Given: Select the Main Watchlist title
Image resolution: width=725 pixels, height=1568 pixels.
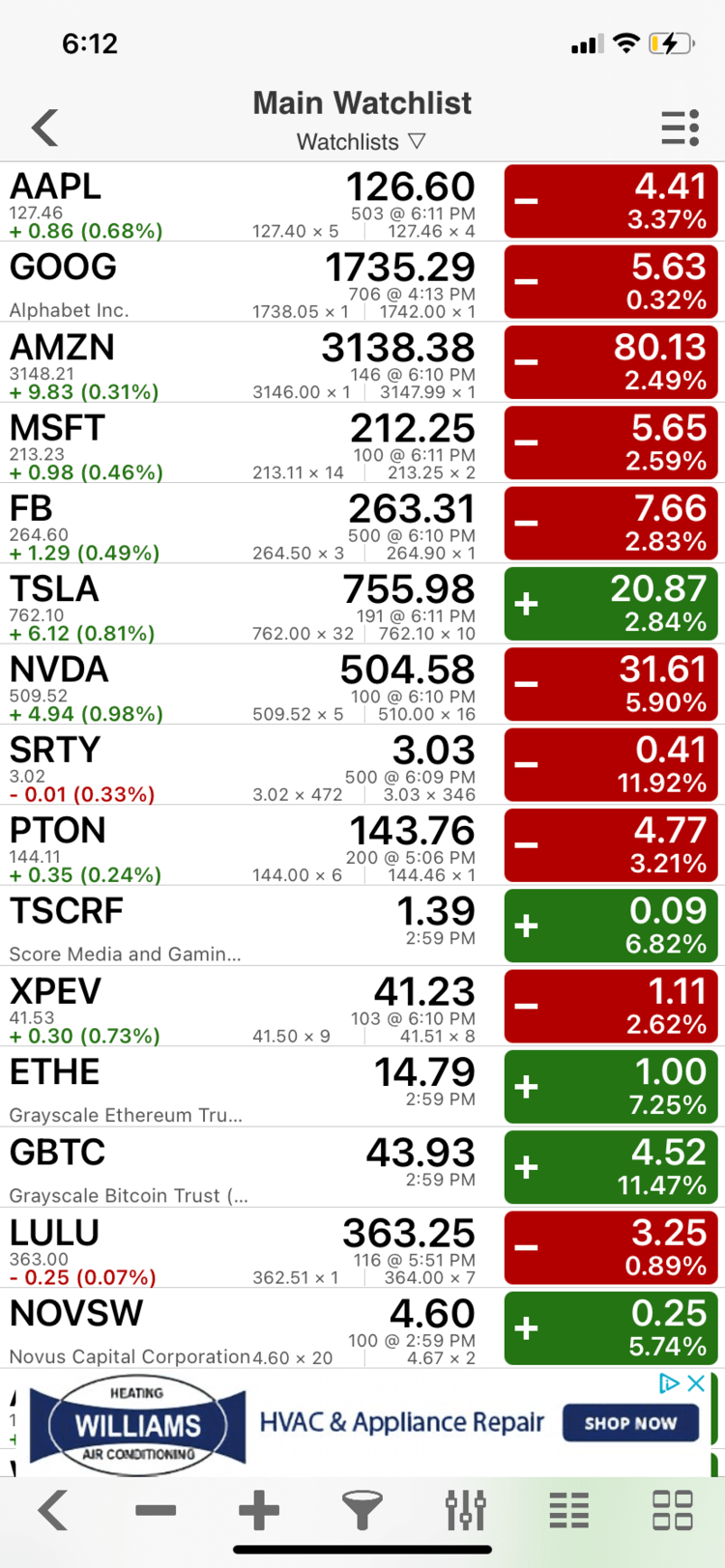Looking at the screenshot, I should [x=362, y=102].
